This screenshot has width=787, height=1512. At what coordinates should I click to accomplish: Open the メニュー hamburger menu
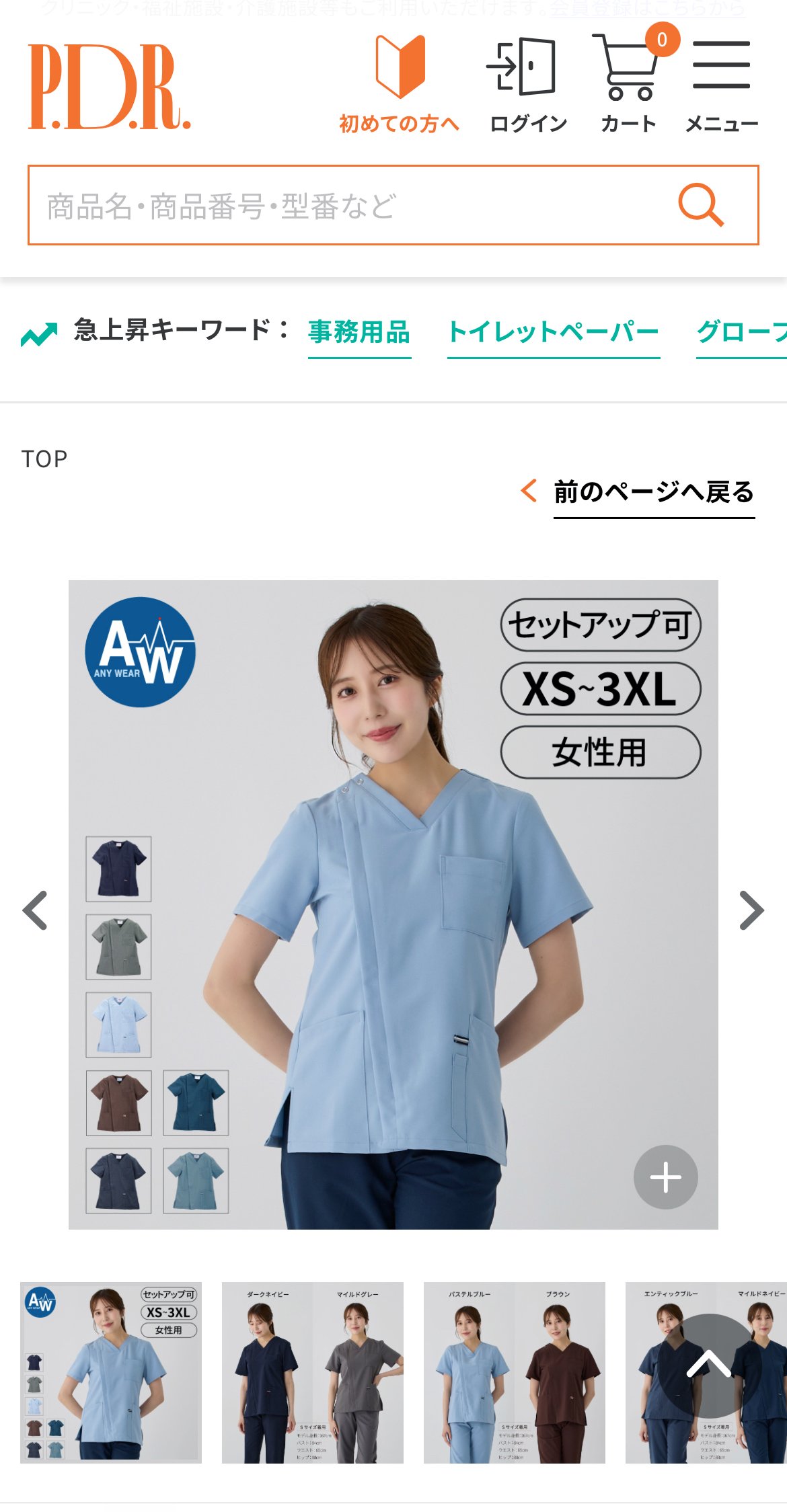(x=721, y=84)
